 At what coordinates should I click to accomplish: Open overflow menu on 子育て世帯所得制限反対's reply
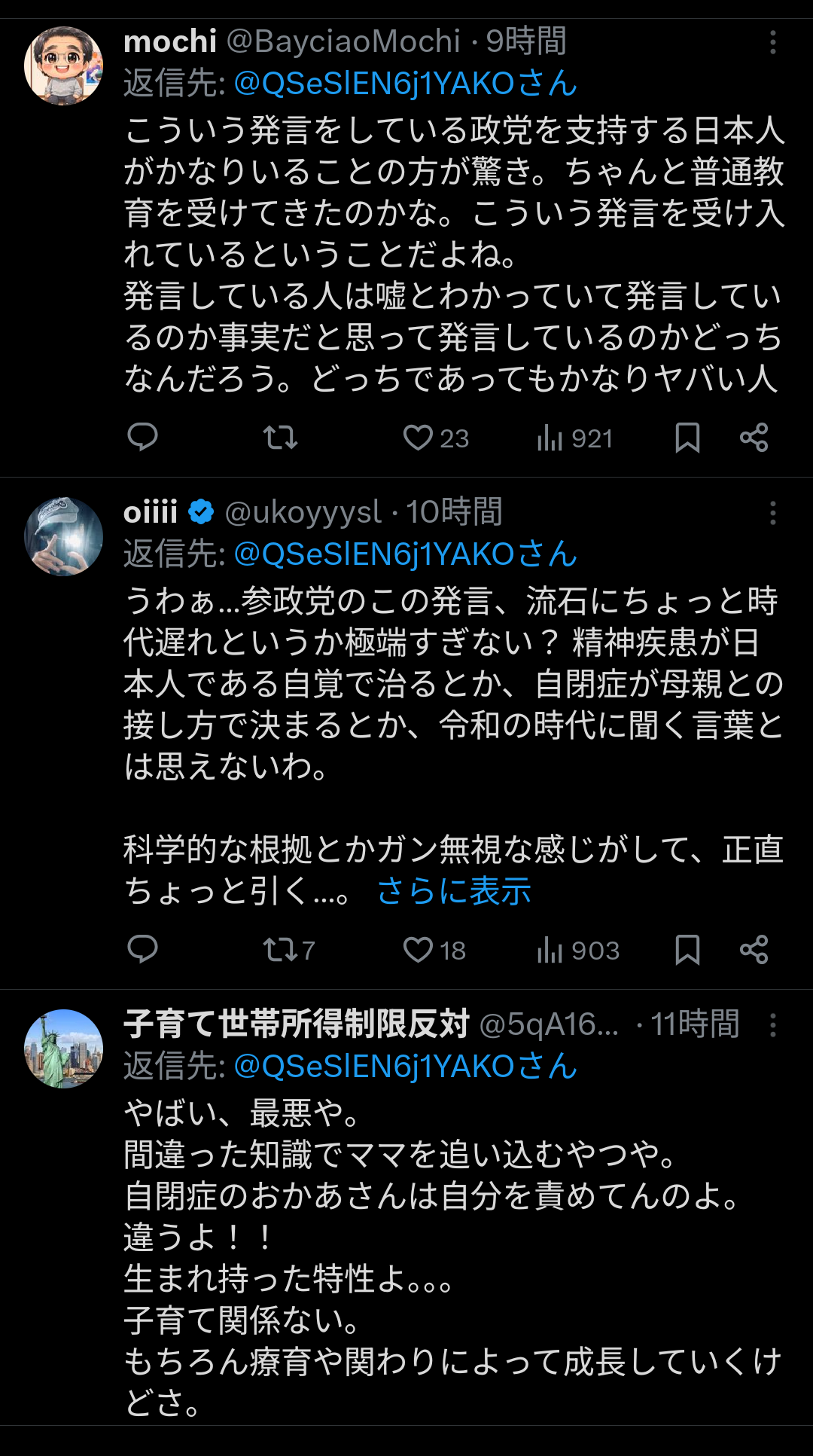(772, 1025)
